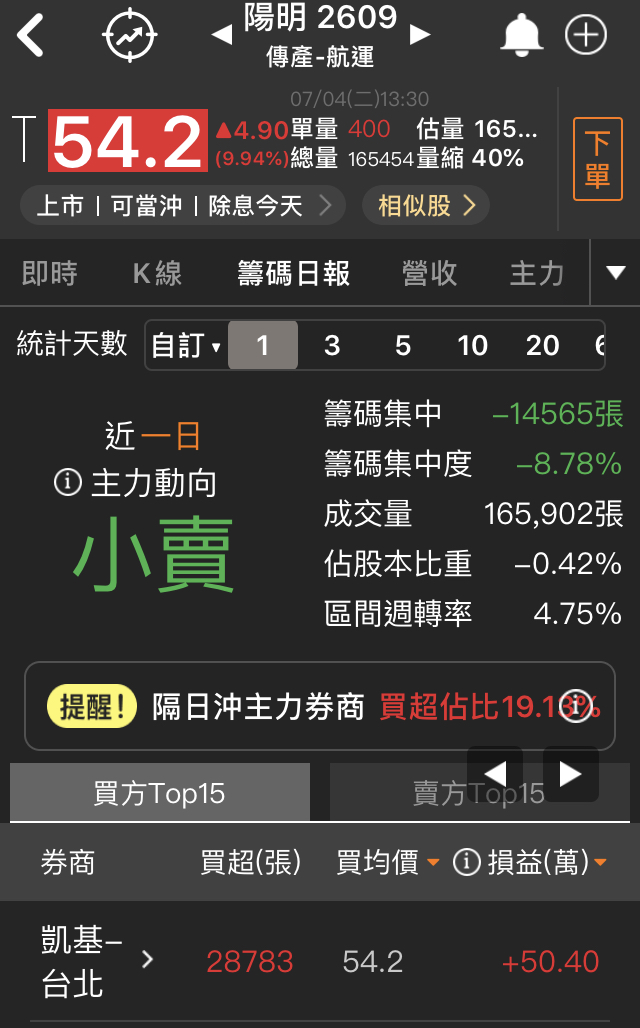The image size is (640, 1028).
Task: Switch to the K線 tab
Action: point(157,273)
